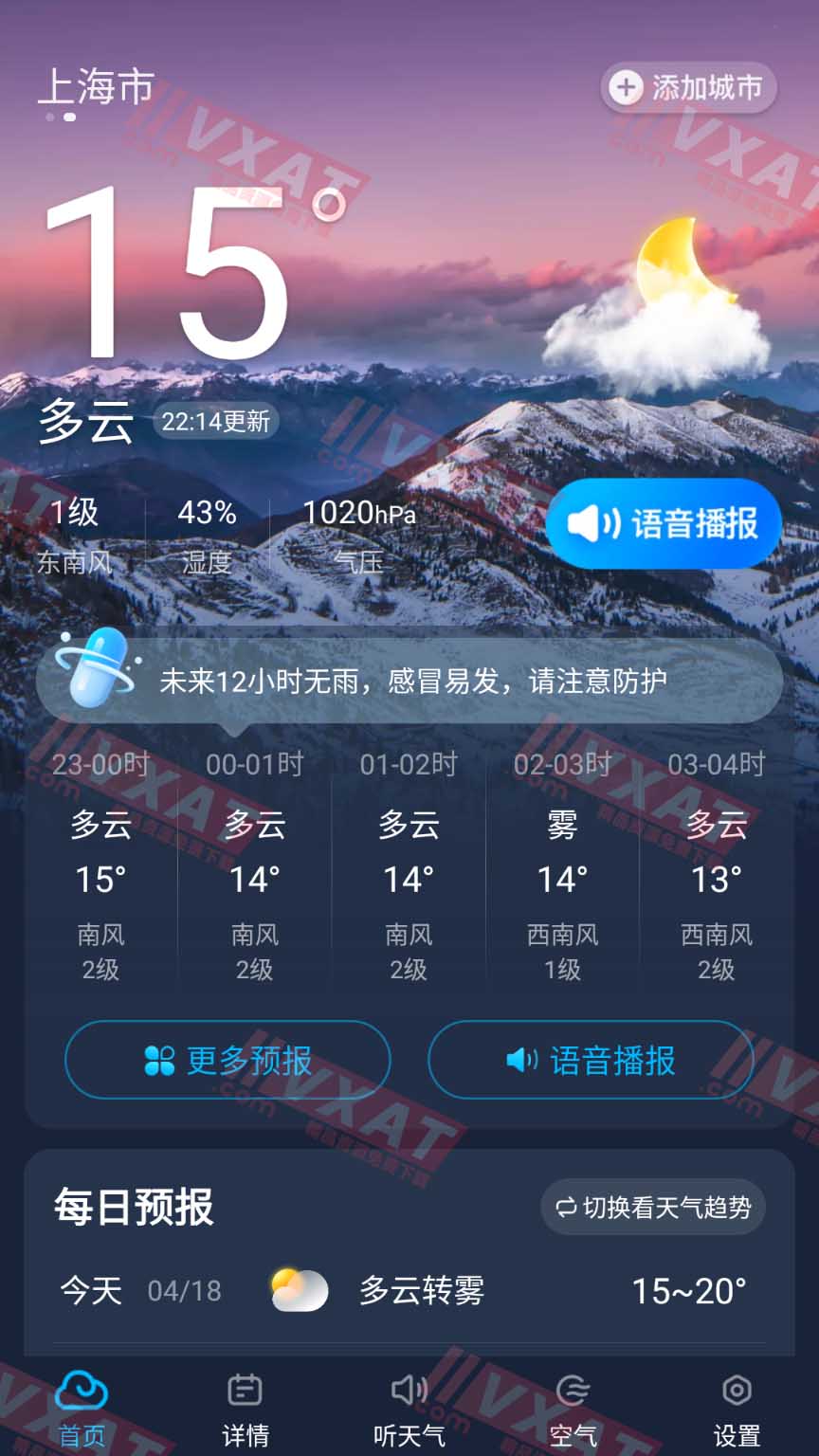Select today's forecast row showing 多云转雾
The height and width of the screenshot is (1456, 819).
(x=408, y=1290)
